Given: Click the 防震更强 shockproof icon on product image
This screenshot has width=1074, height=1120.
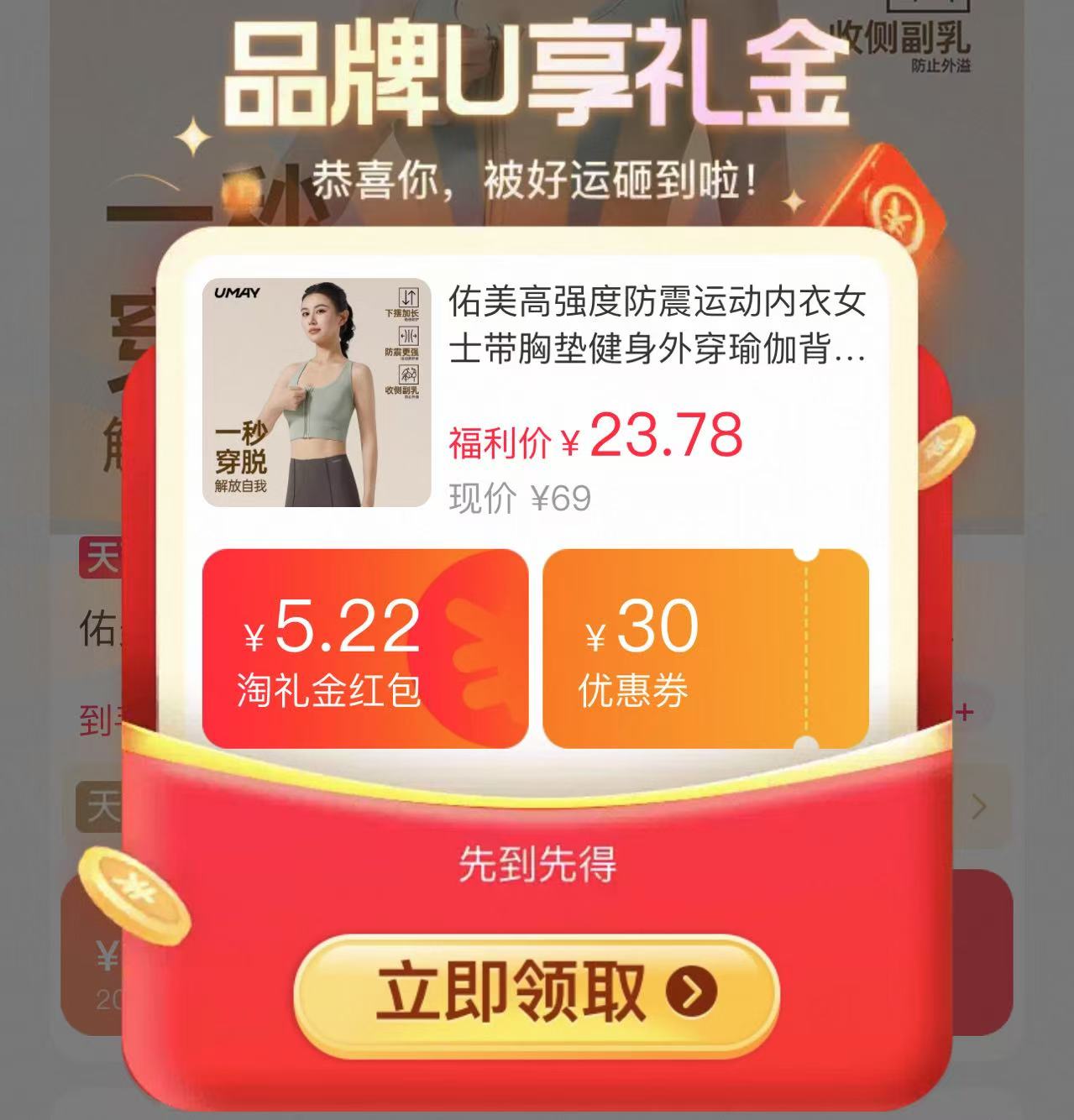Looking at the screenshot, I should (x=408, y=336).
